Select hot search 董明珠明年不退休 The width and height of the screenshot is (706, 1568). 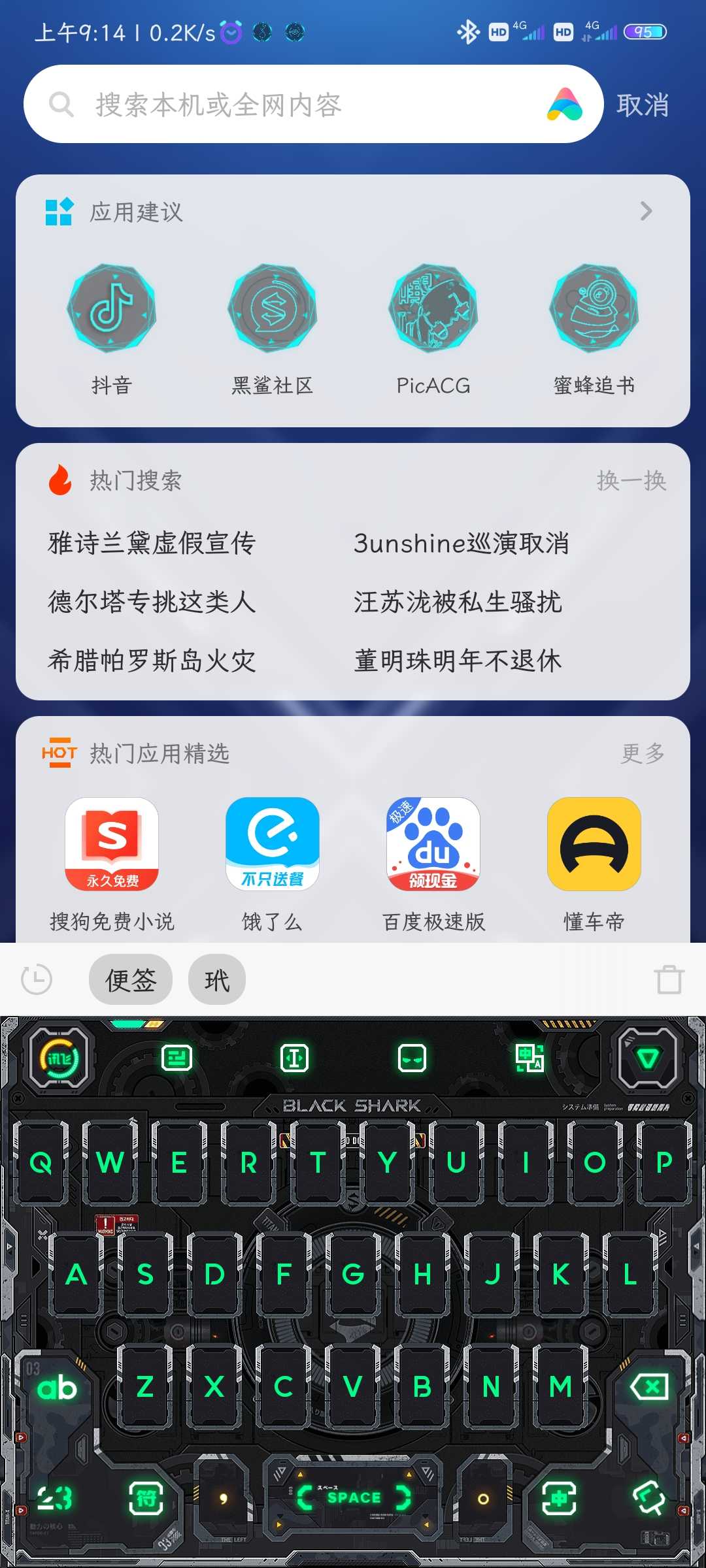(458, 661)
